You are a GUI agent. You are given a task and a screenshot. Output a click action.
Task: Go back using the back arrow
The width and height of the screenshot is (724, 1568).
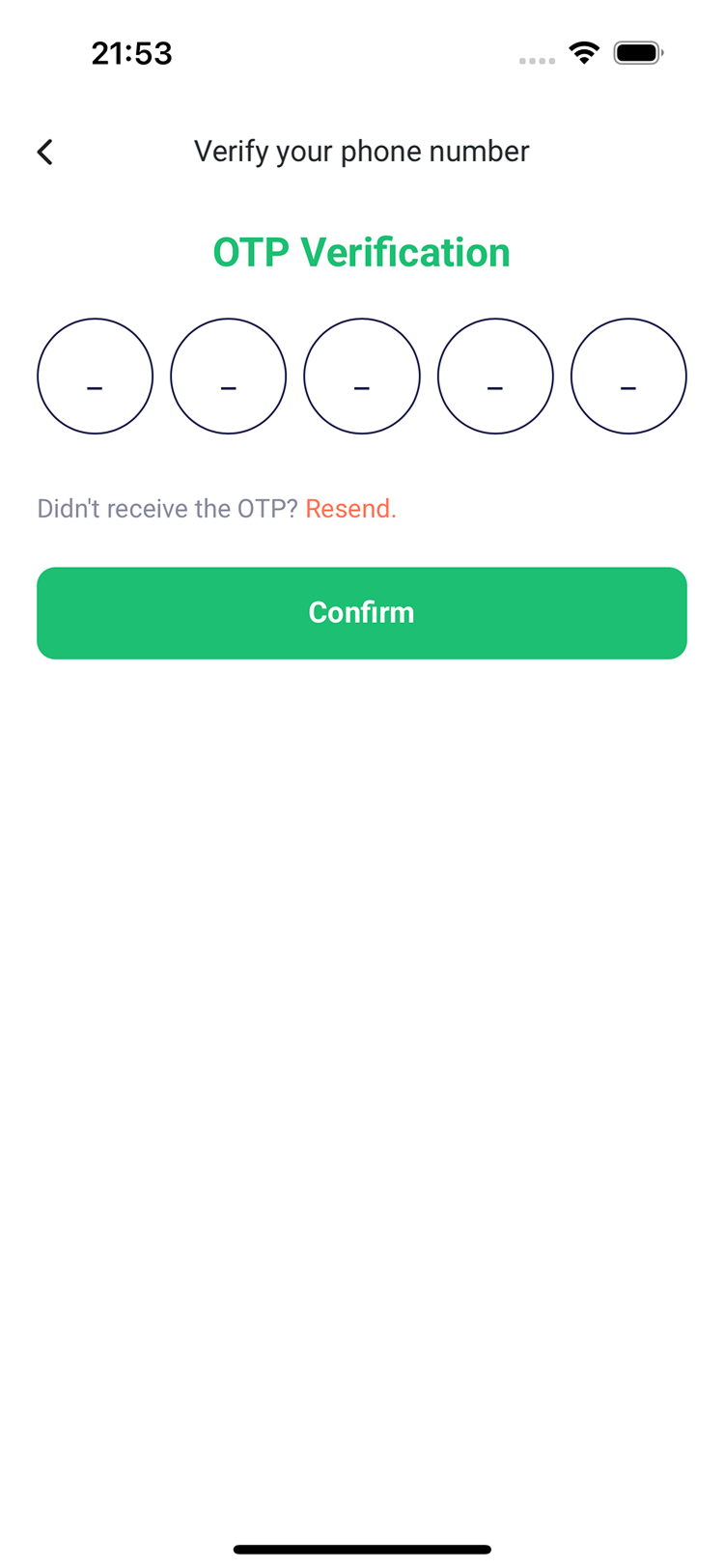44,152
